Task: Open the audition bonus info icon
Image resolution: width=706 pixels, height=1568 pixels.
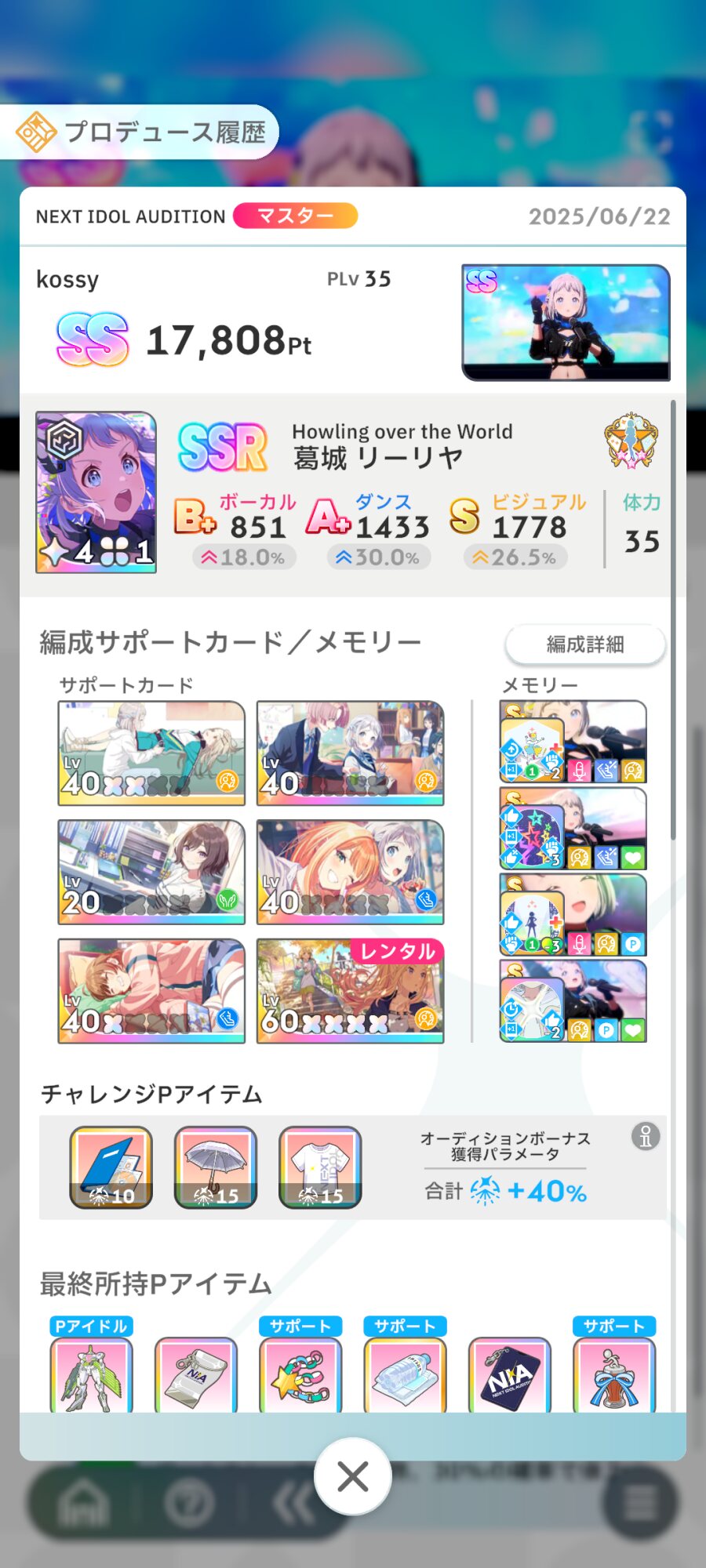Action: pos(646,1136)
